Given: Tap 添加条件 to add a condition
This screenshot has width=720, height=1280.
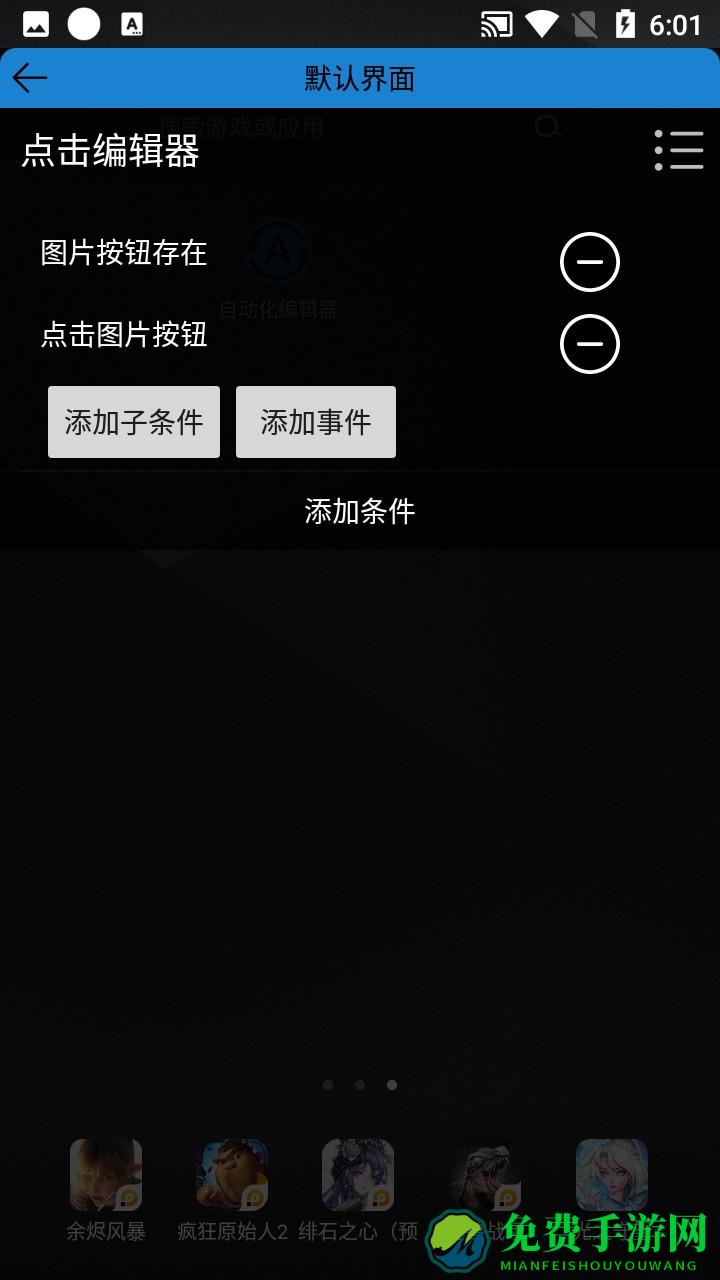Looking at the screenshot, I should [x=359, y=511].
